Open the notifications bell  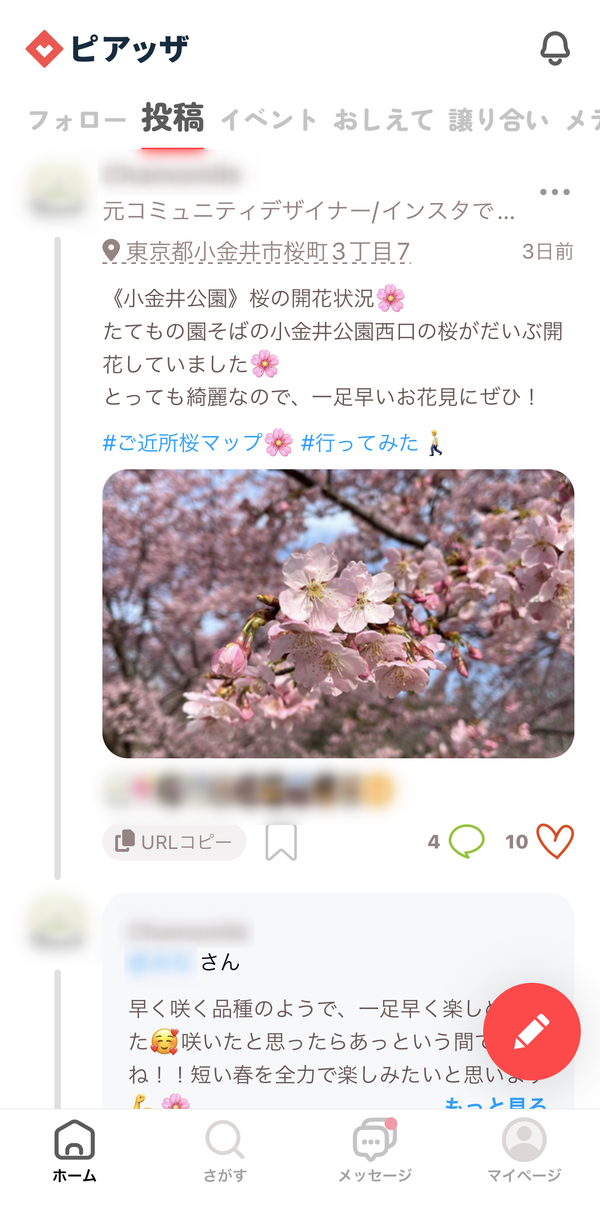tap(555, 48)
